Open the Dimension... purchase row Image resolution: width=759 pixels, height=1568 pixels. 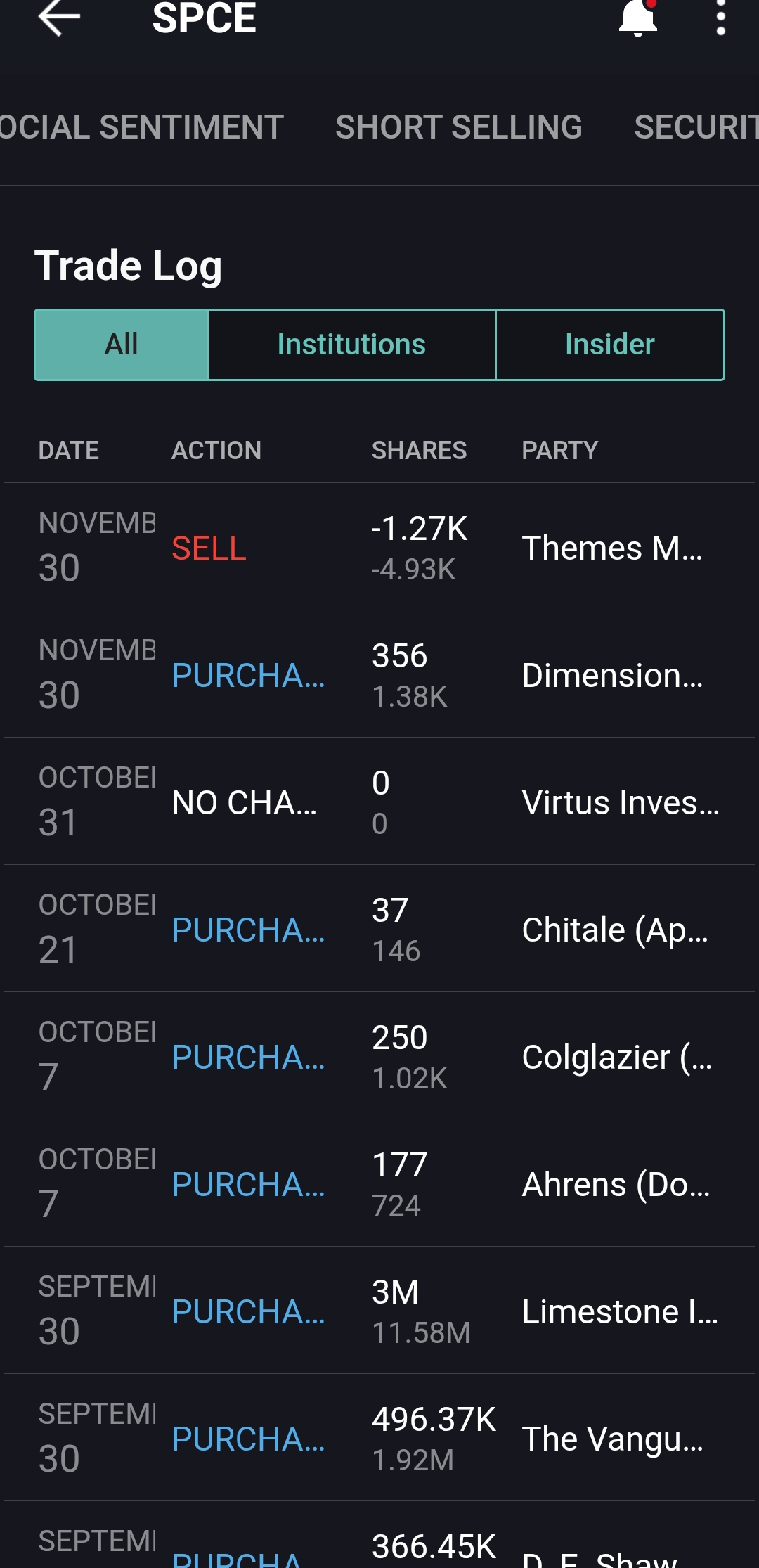coord(379,674)
